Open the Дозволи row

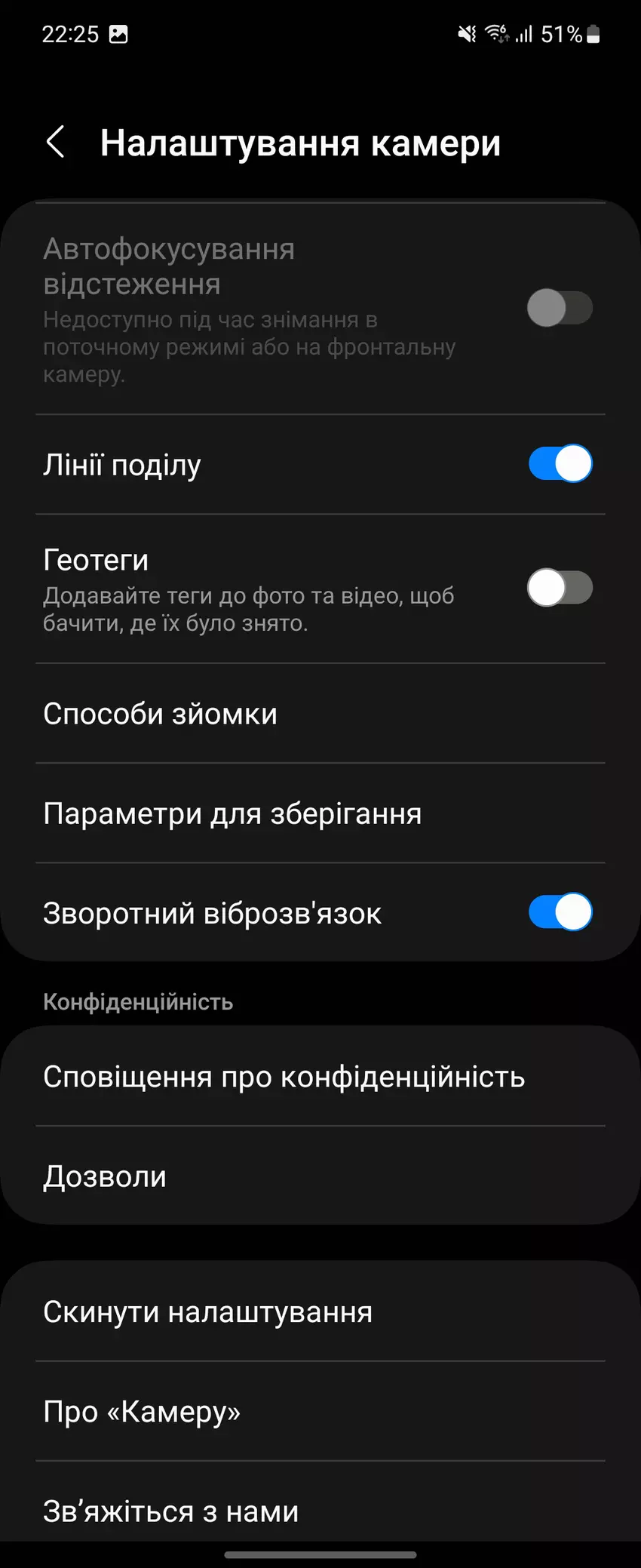click(x=320, y=1176)
